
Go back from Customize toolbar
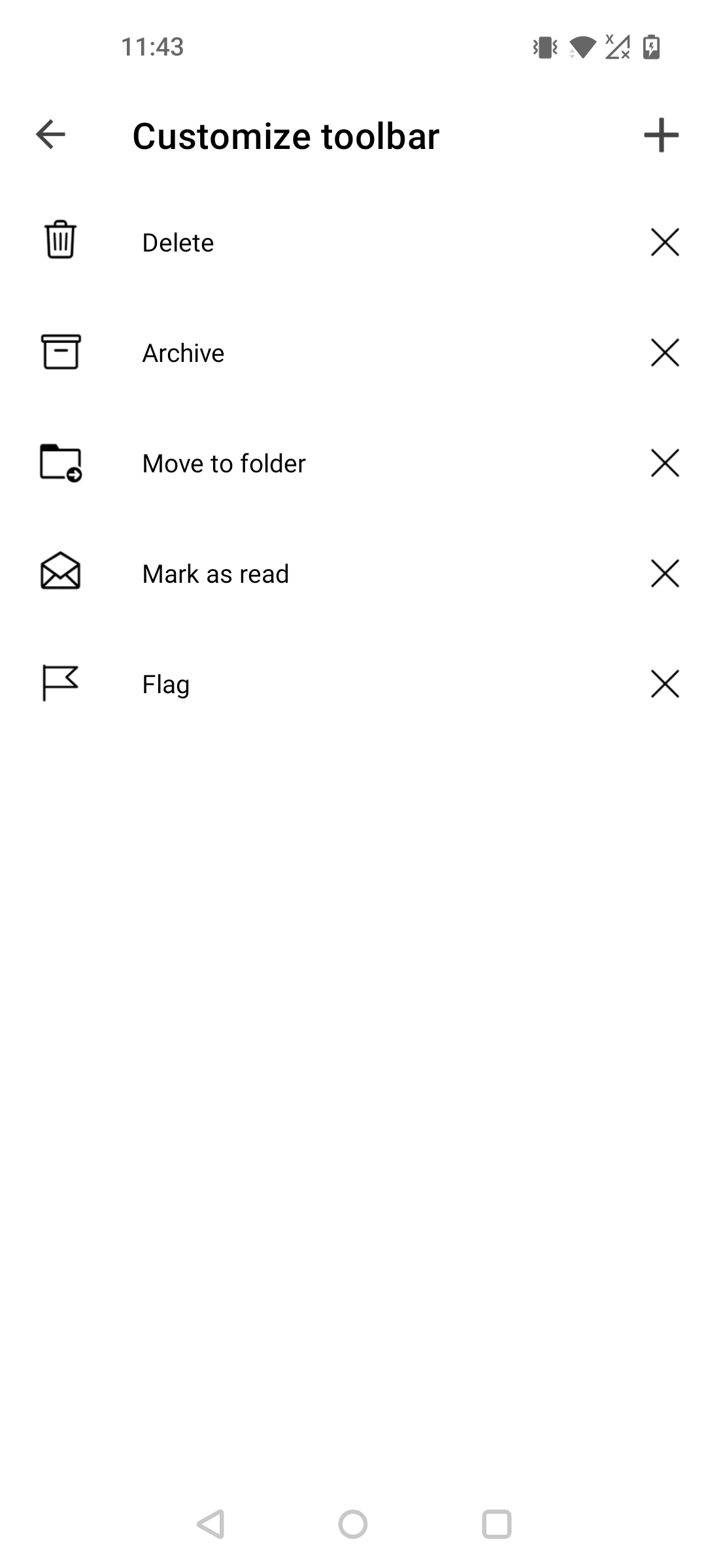(50, 135)
